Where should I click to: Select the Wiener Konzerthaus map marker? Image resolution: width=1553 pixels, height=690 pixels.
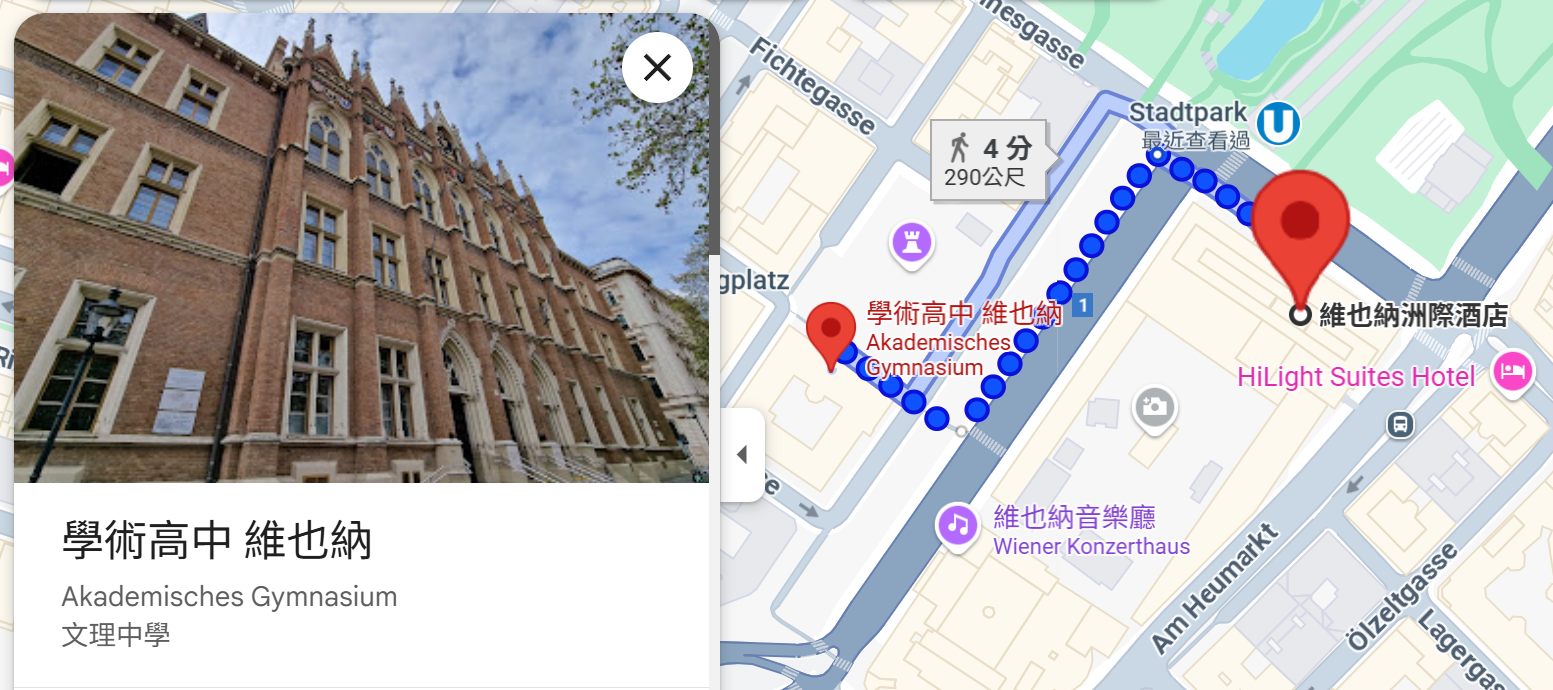[958, 525]
